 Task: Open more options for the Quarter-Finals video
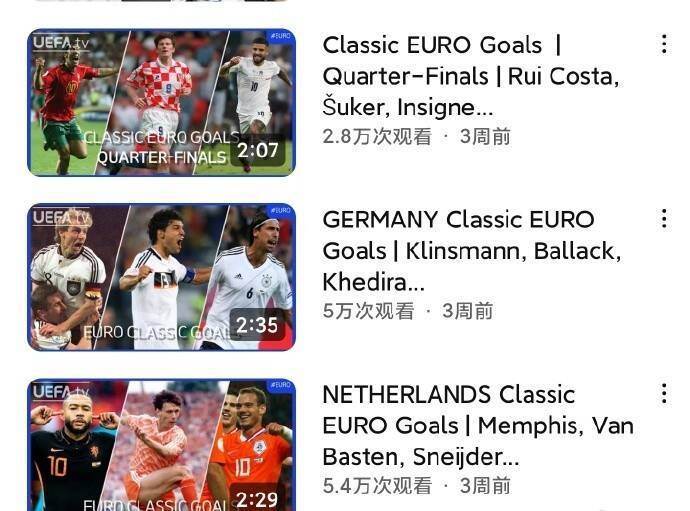[664, 44]
